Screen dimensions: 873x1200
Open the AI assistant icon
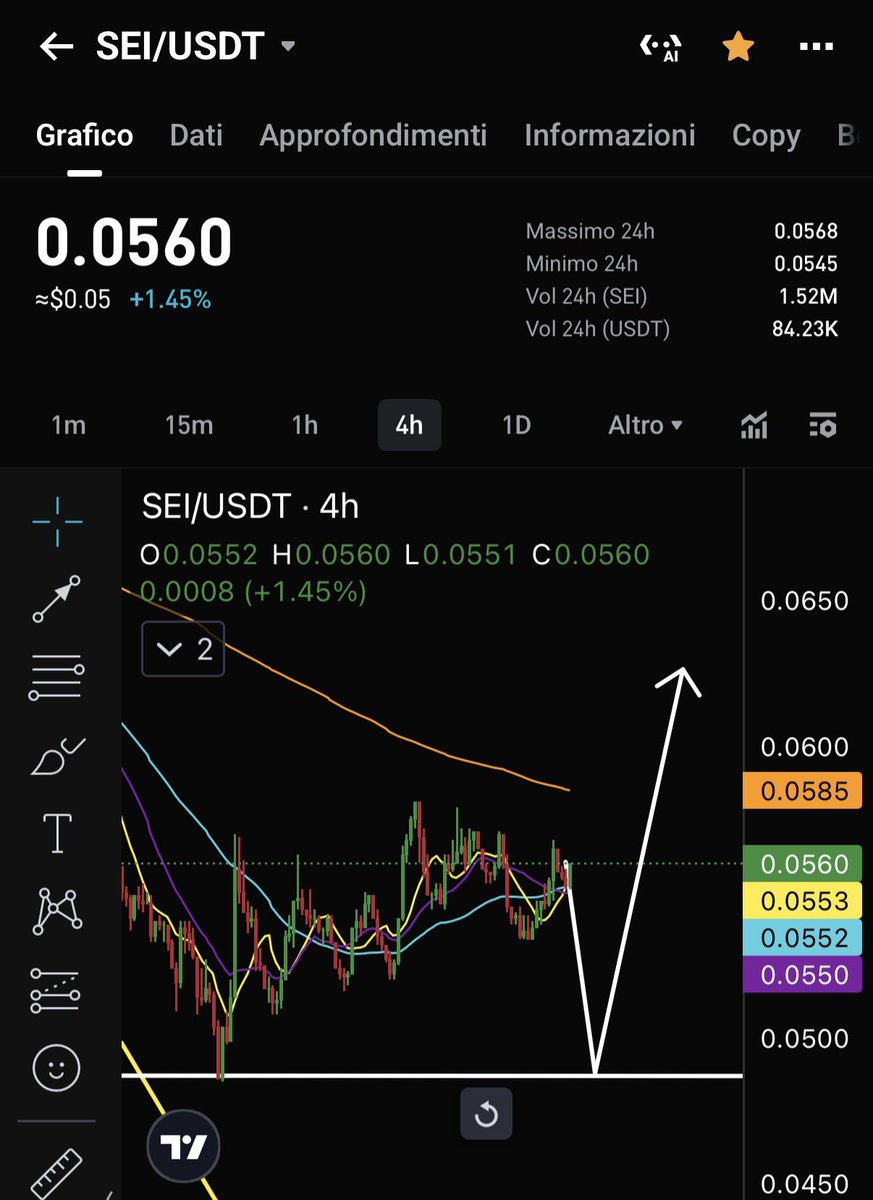tap(660, 47)
